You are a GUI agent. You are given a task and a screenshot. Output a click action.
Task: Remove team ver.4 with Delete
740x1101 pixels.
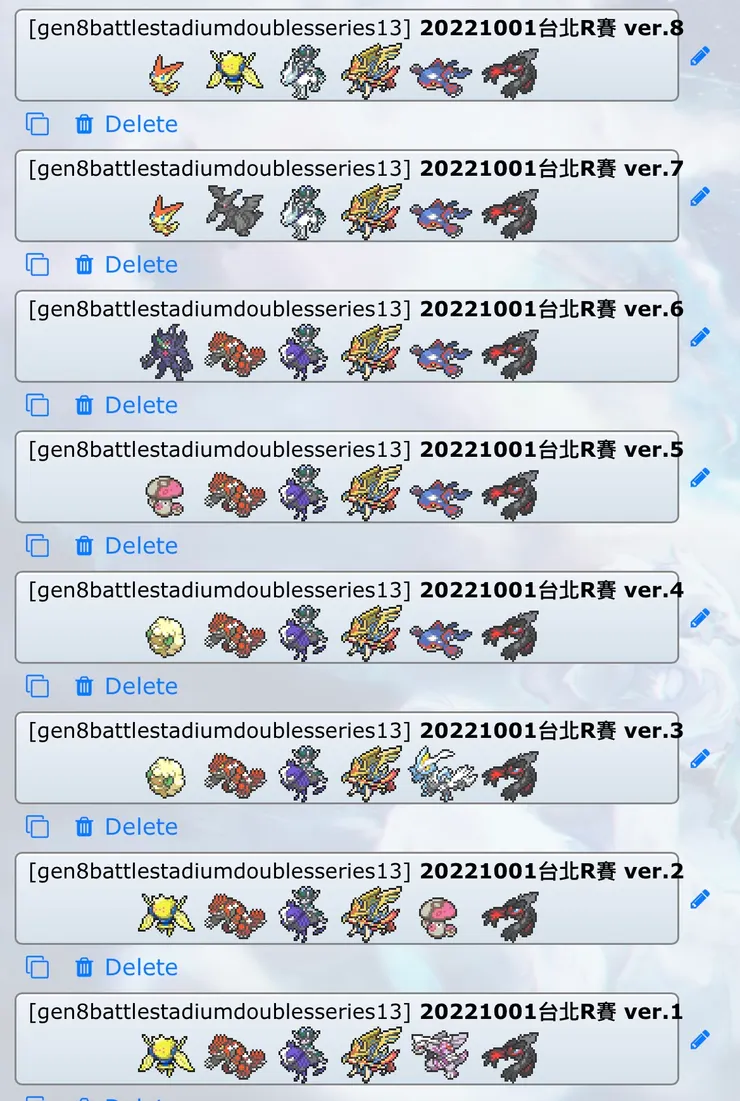[126, 686]
